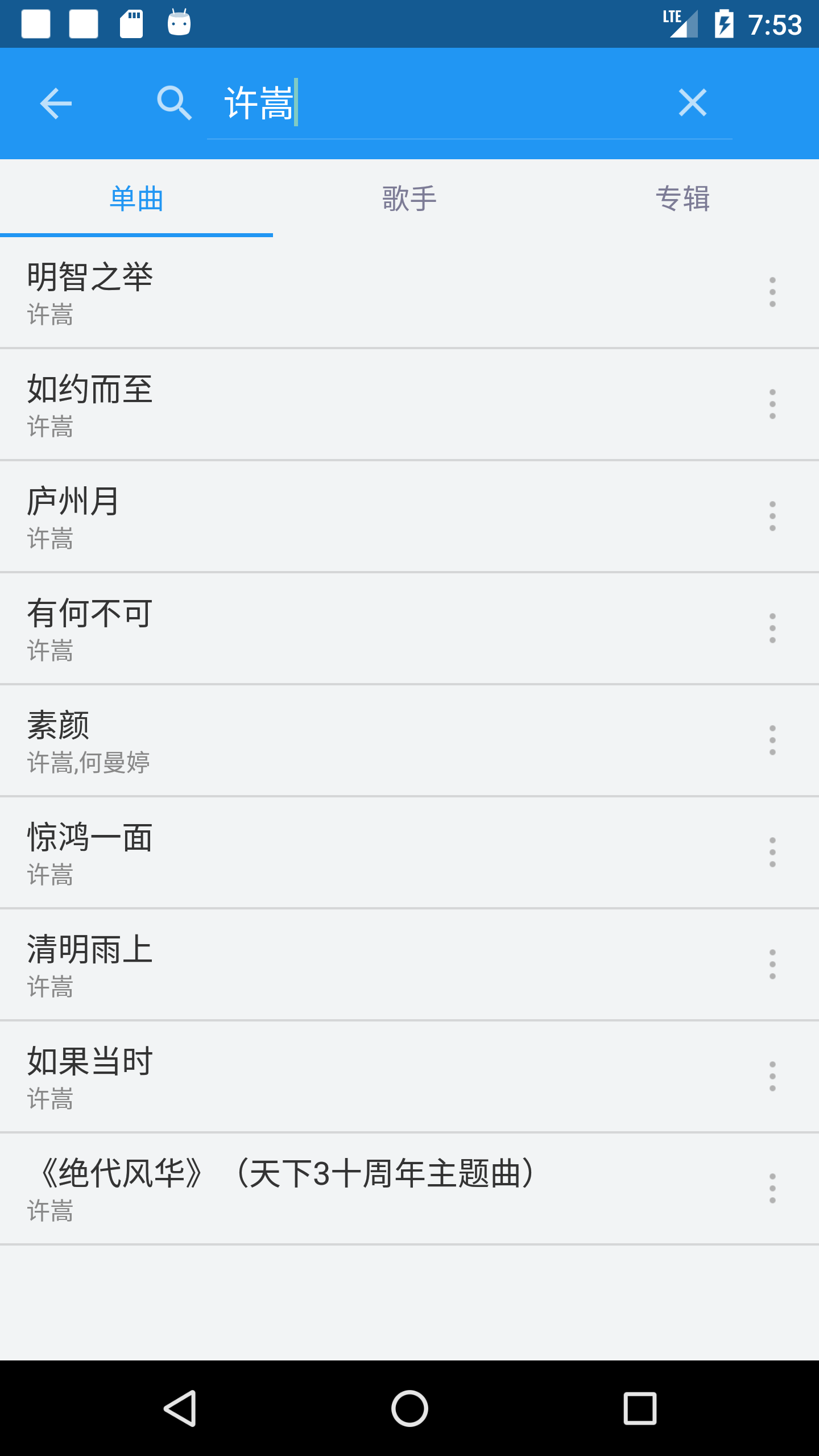Open more options for 《绝代风华》
Screen dimensions: 819x1456
tap(772, 1188)
